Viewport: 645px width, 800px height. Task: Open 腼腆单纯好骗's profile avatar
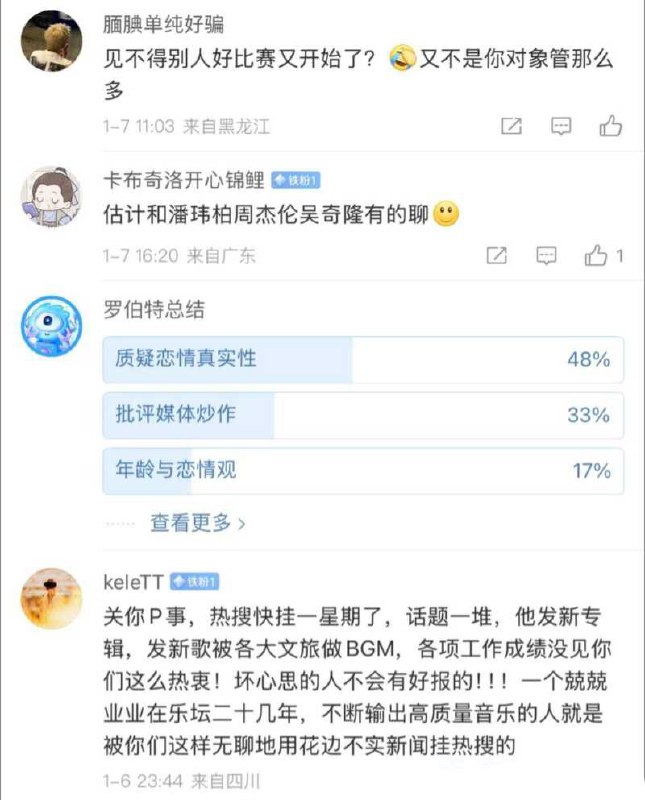(x=51, y=41)
